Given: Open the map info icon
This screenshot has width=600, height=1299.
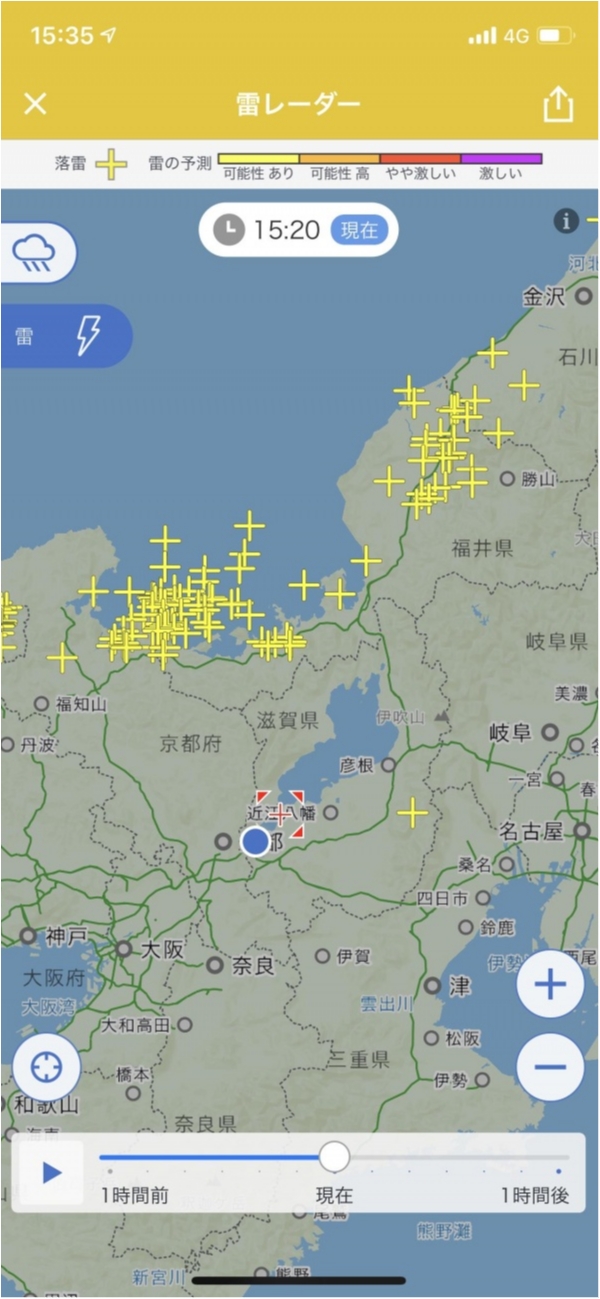Looking at the screenshot, I should [x=566, y=221].
